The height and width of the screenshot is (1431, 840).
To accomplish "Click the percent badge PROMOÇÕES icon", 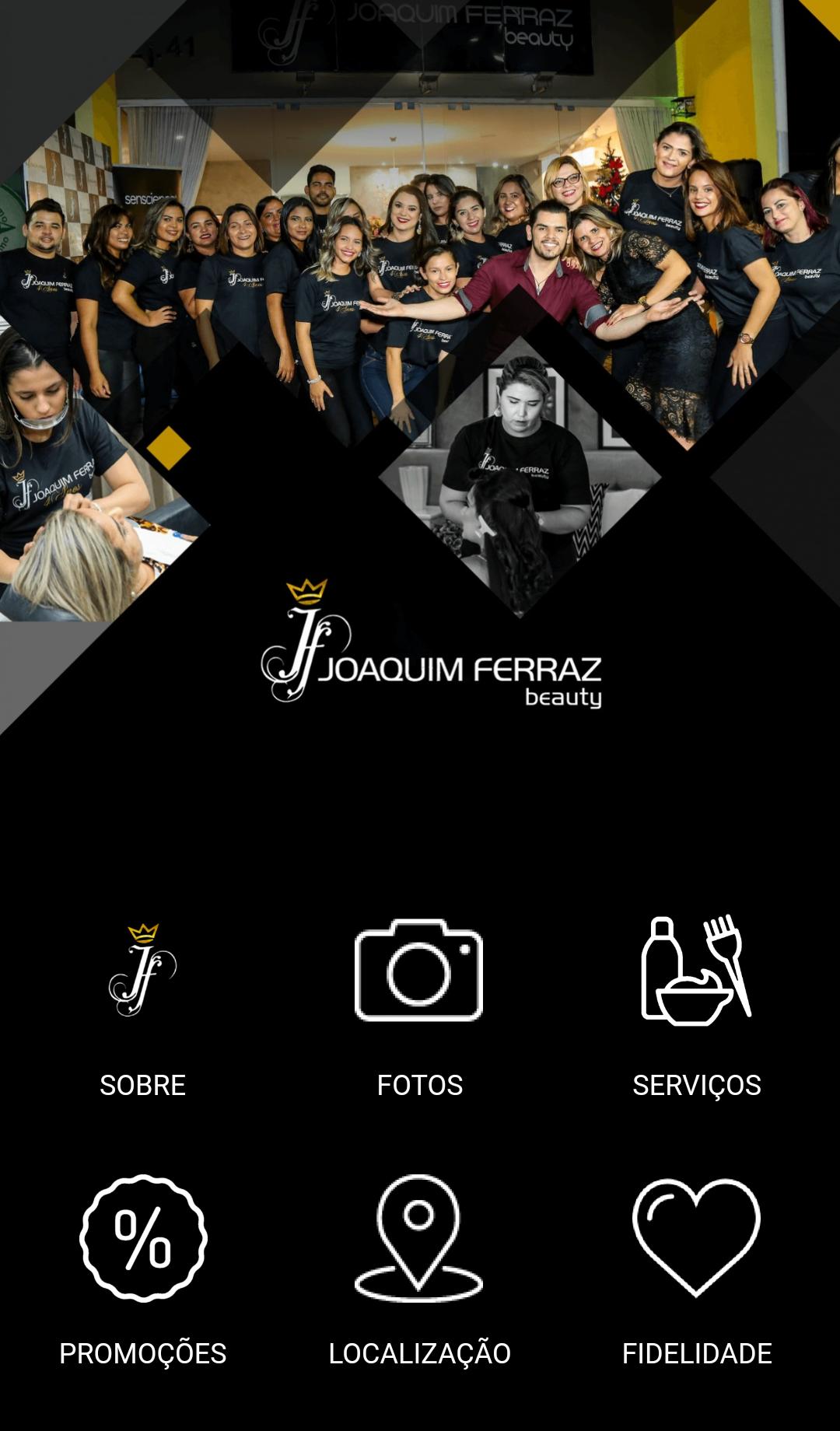I will 142,1239.
